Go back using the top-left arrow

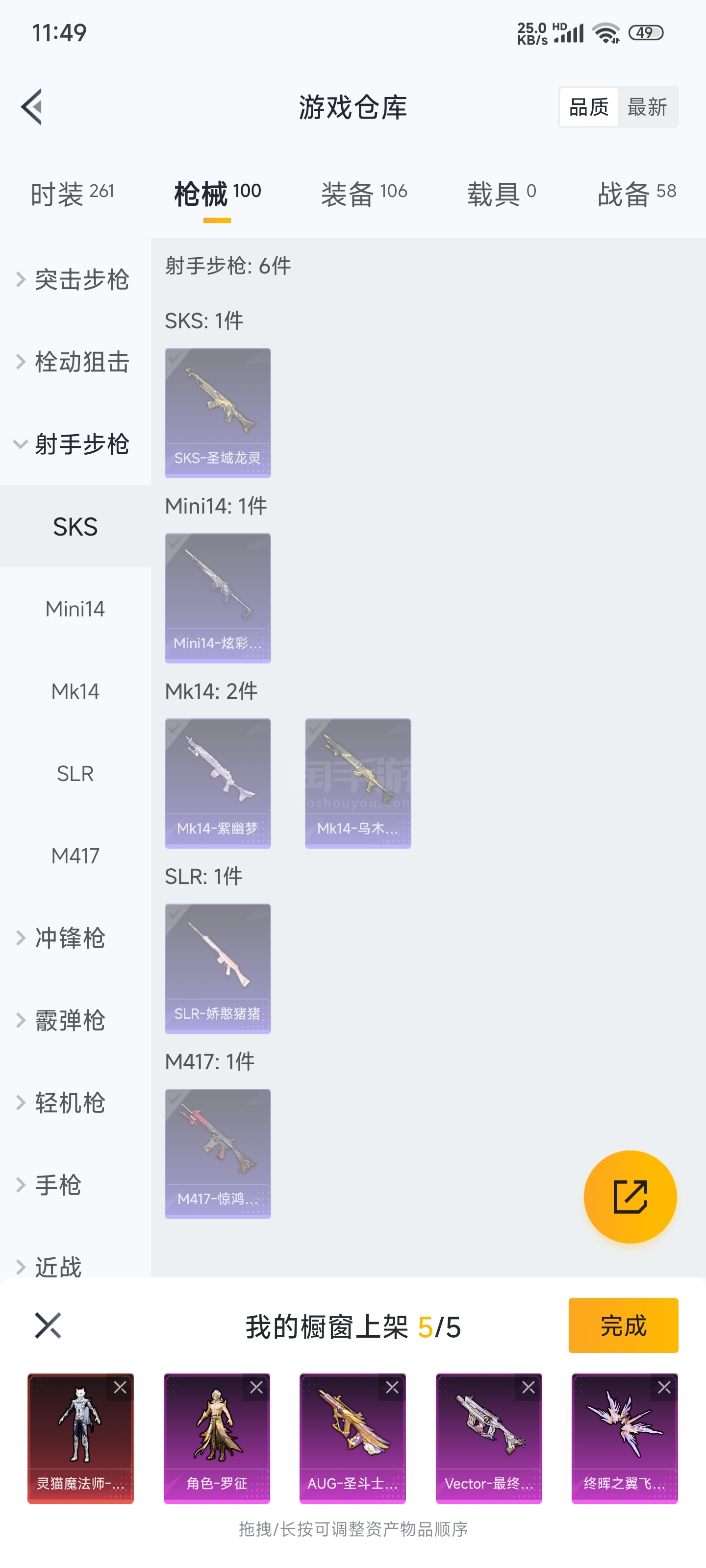(x=32, y=107)
